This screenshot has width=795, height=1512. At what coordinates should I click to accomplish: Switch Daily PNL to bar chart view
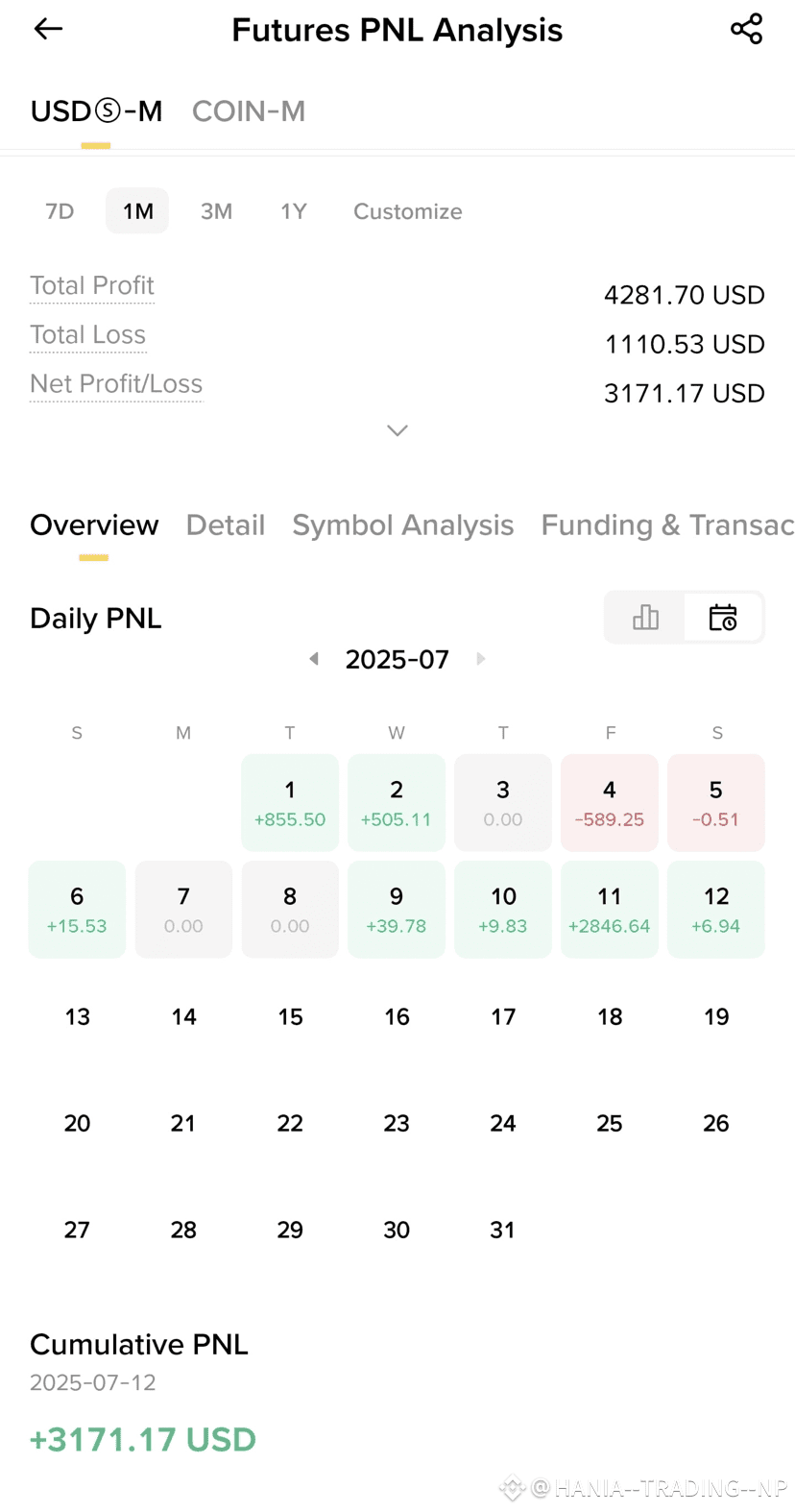[x=644, y=618]
